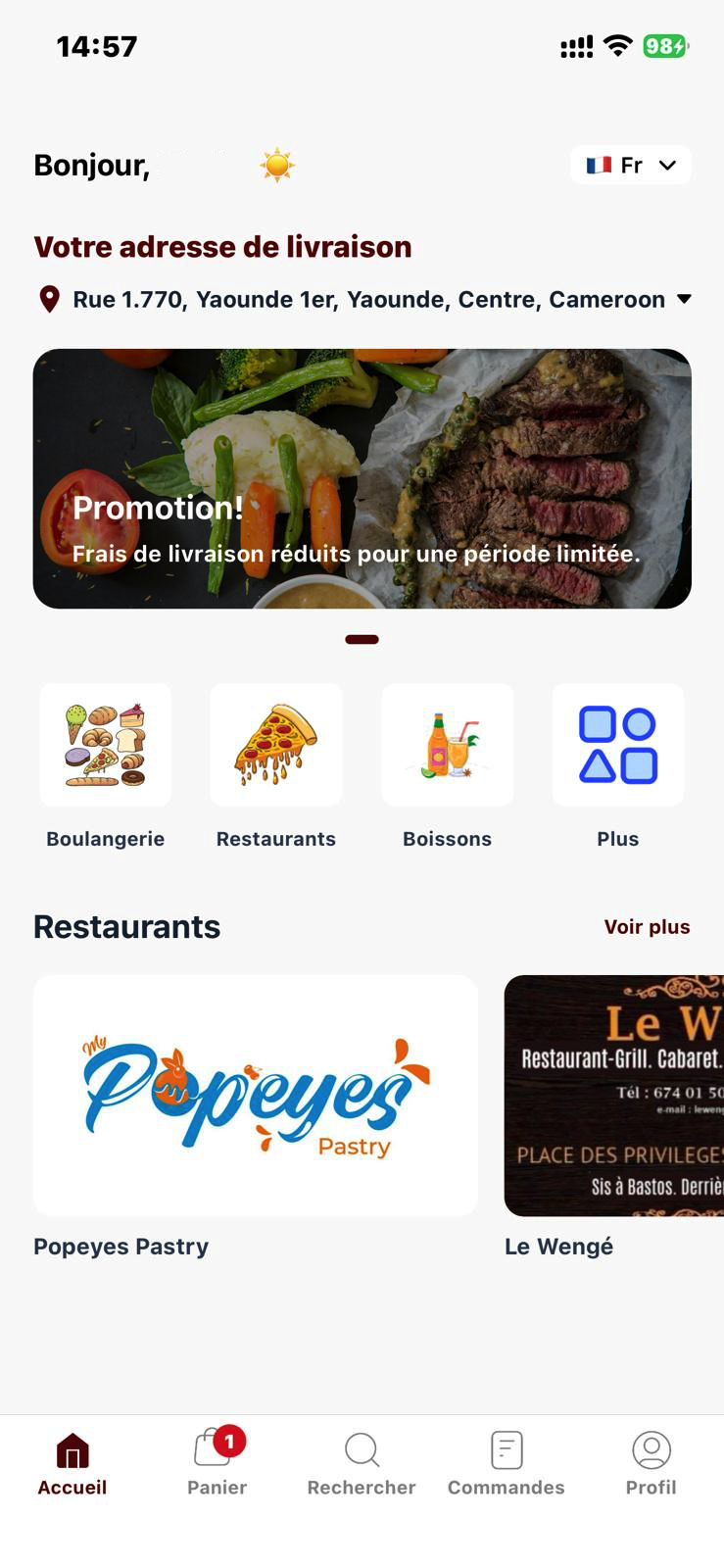Open the Commandes orders icon
Image resolution: width=724 pixels, height=1568 pixels.
506,1450
